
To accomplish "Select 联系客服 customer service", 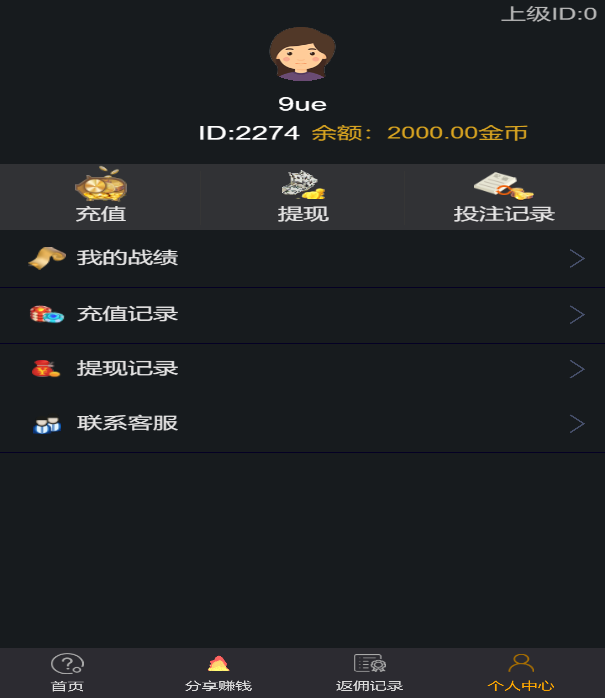I will click(302, 424).
